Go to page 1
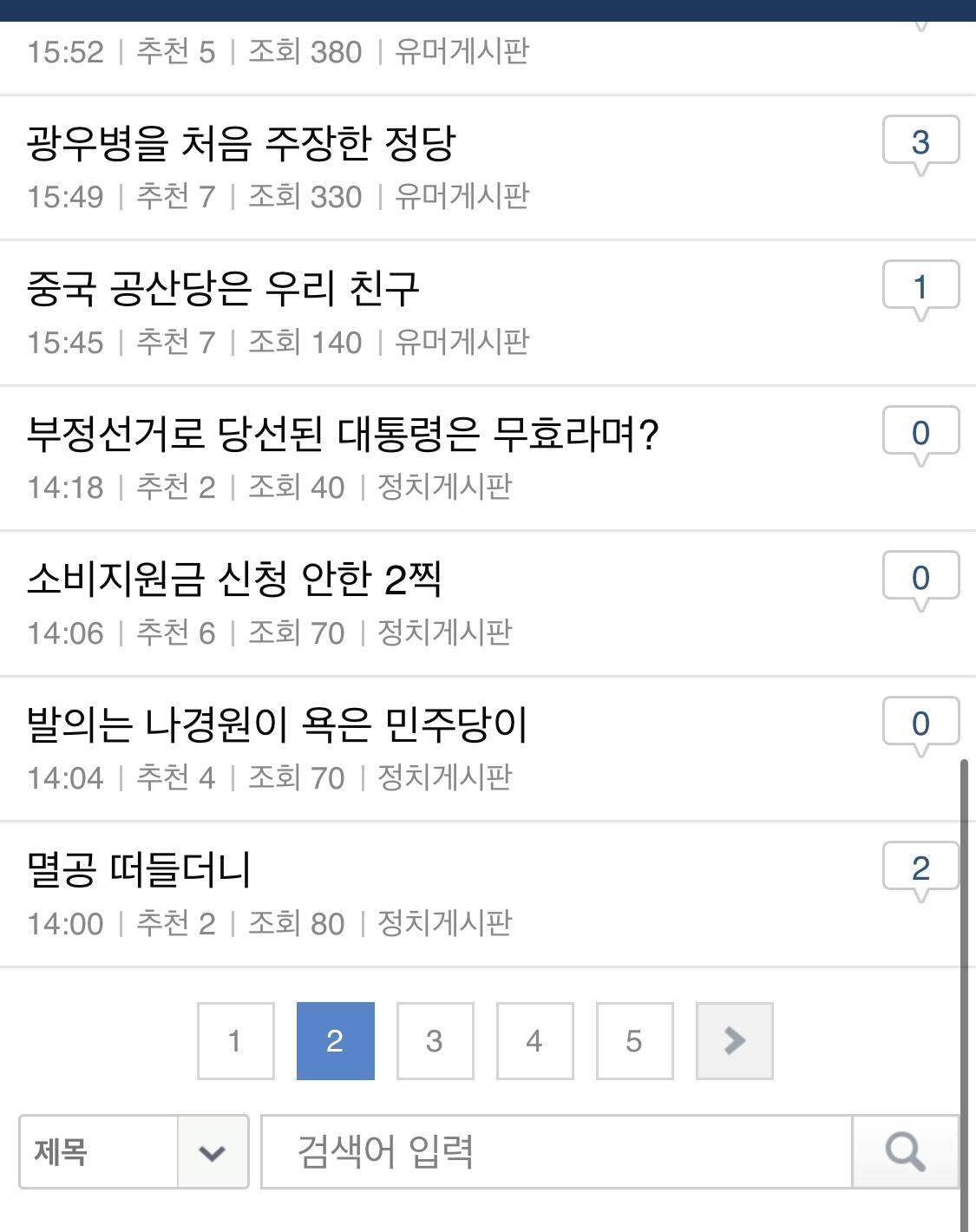Screen dimensions: 976x1232 [x=235, y=1041]
